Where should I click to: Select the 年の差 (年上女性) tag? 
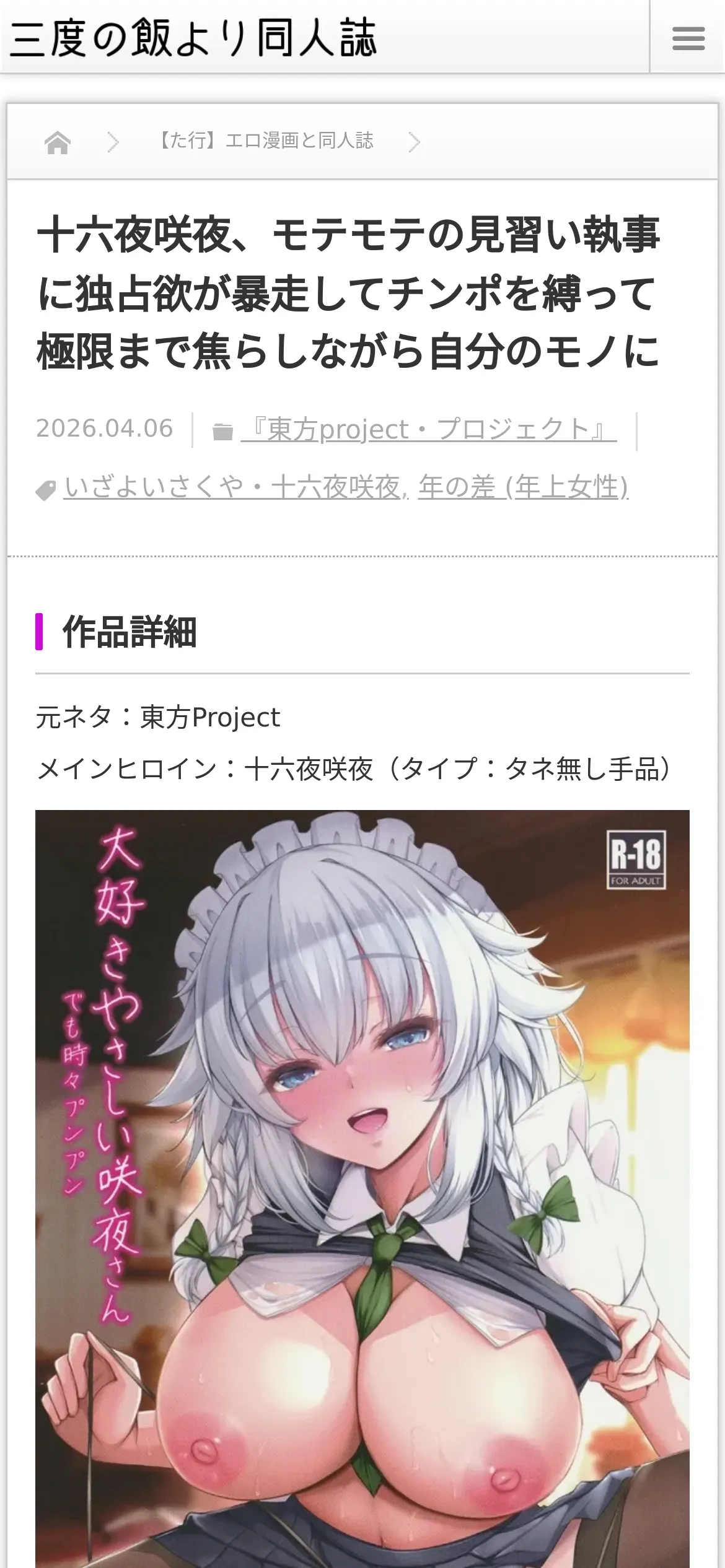[x=524, y=487]
